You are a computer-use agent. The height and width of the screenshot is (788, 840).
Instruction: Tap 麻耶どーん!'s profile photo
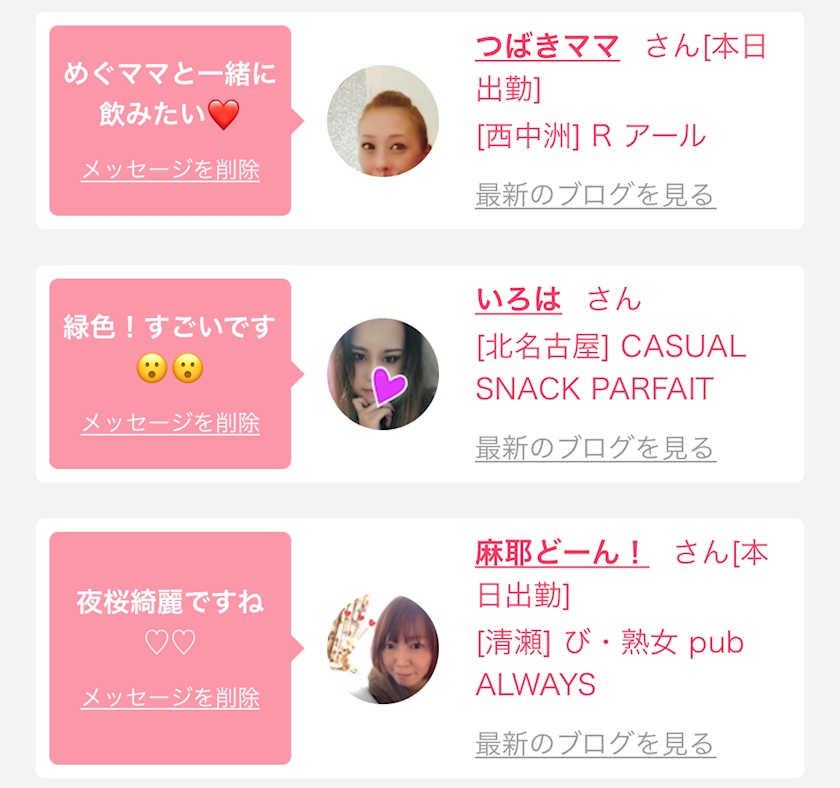tap(383, 649)
